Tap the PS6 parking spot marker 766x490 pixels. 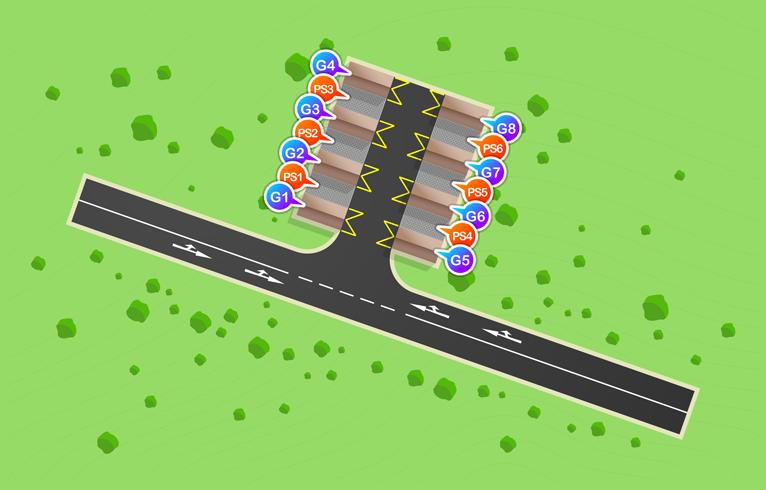492,148
